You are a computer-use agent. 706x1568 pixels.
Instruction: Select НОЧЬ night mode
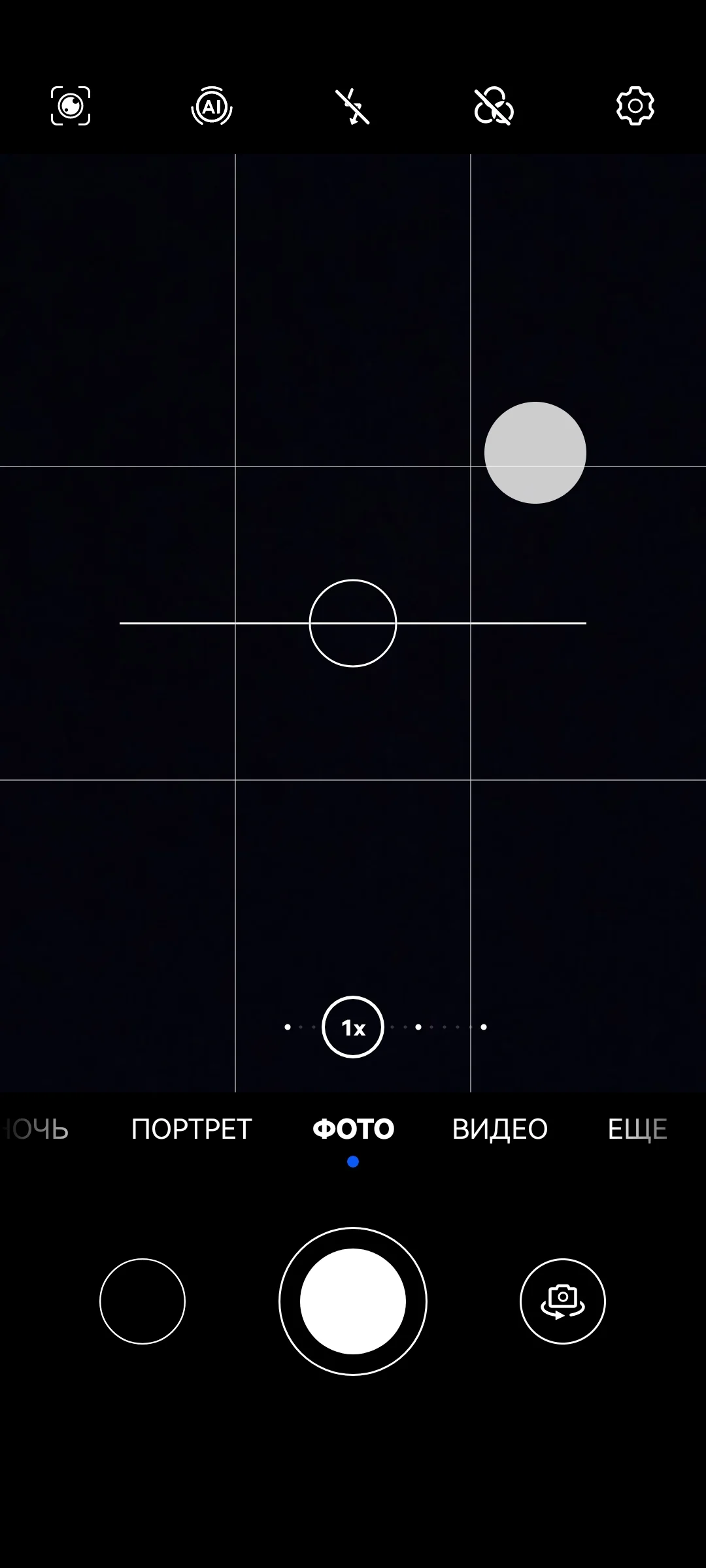point(36,1128)
